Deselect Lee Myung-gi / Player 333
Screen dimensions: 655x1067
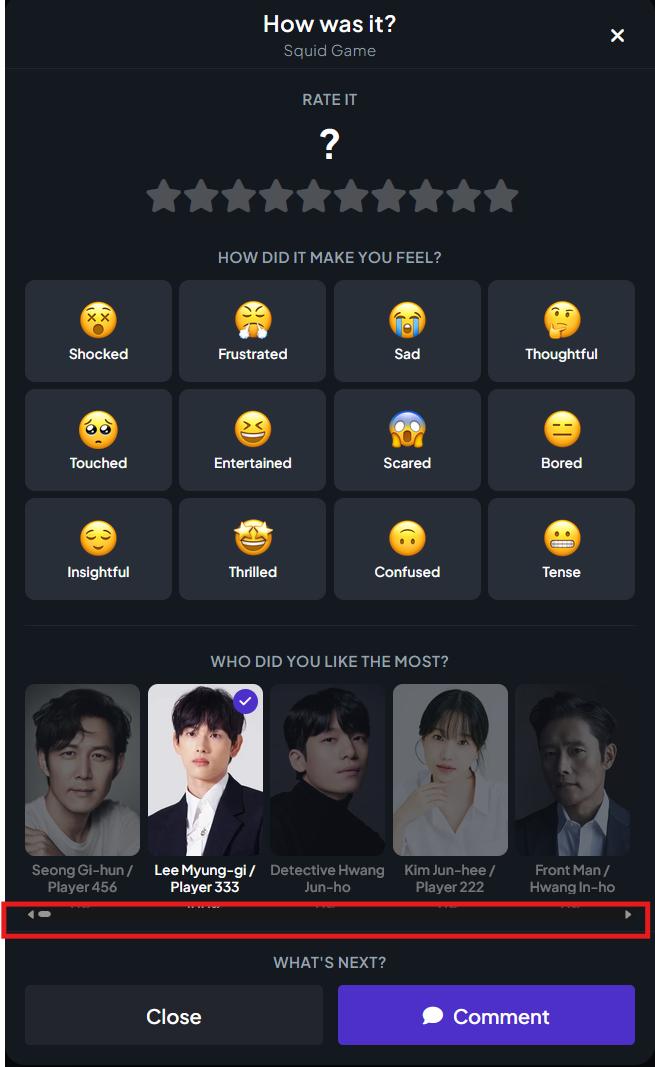[x=205, y=789]
